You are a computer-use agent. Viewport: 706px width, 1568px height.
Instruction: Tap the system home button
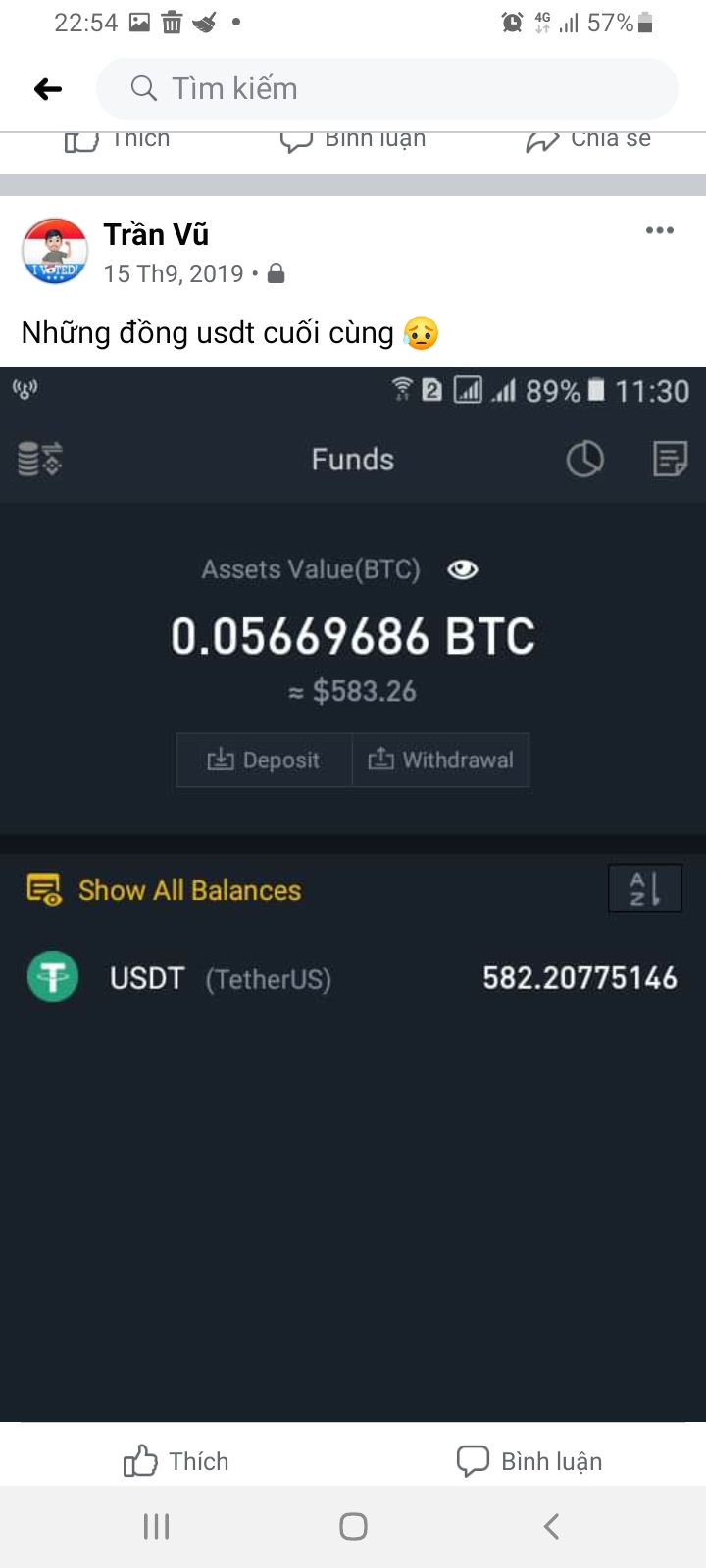tap(353, 1526)
